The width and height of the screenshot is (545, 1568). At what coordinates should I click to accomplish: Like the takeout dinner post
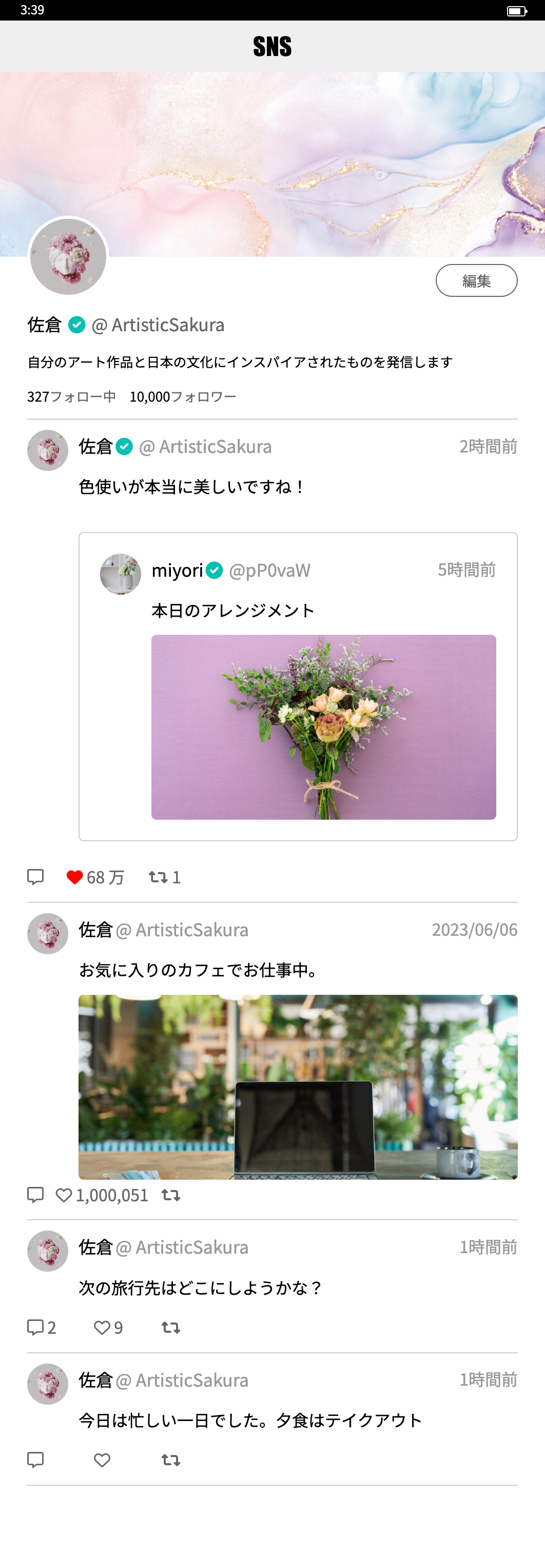(102, 1460)
